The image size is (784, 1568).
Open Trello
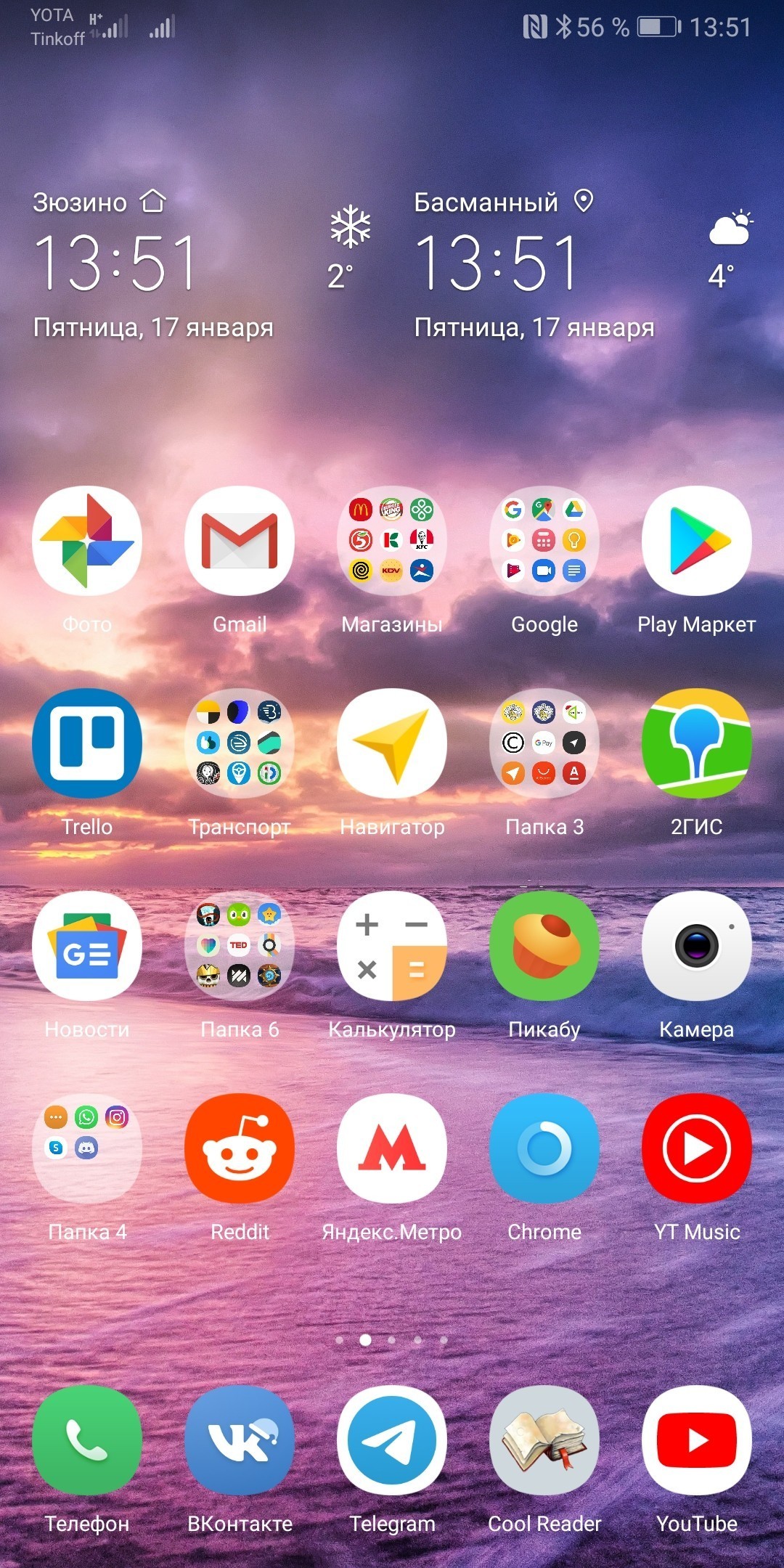coord(87,743)
